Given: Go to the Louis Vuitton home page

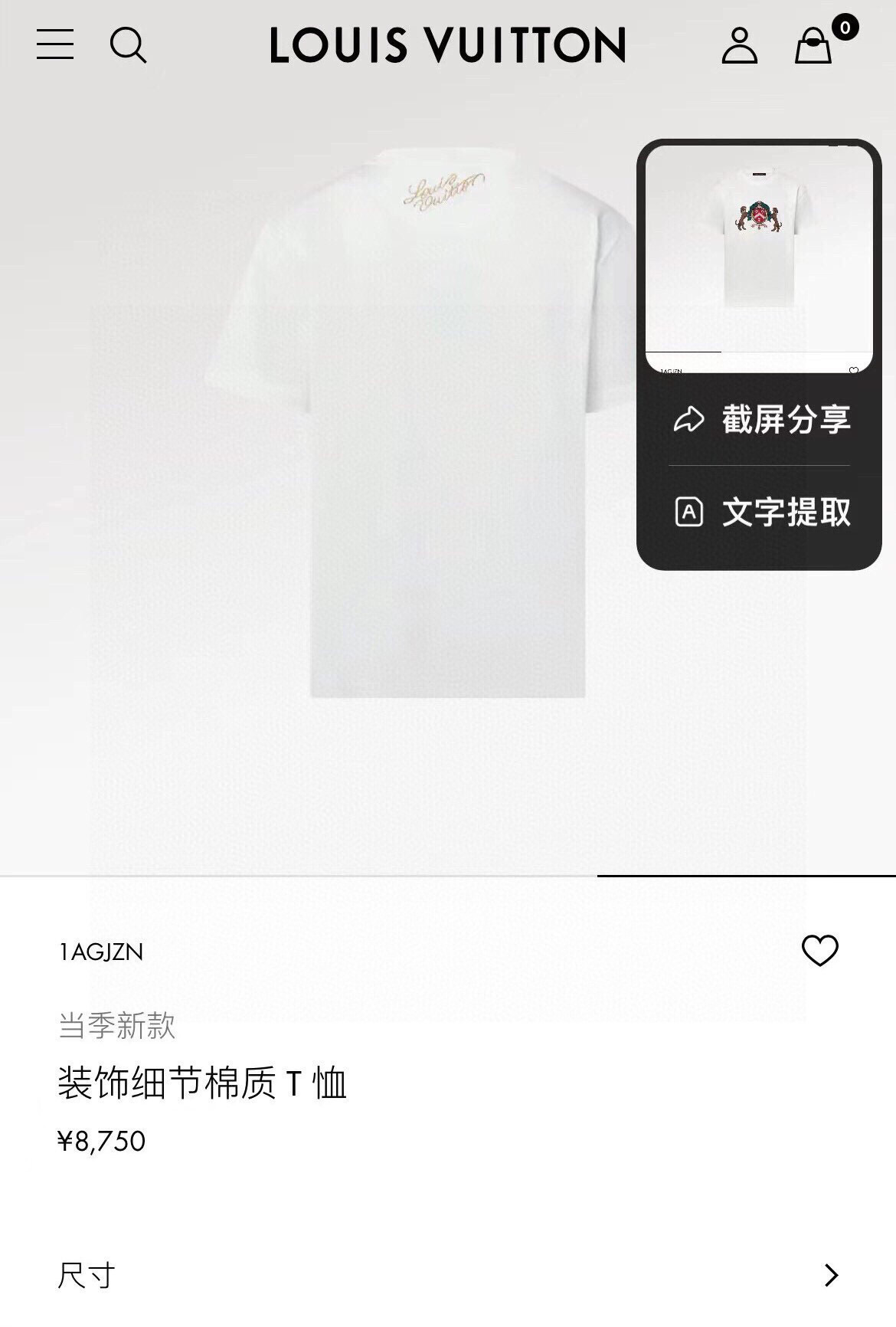Looking at the screenshot, I should pyautogui.click(x=448, y=45).
